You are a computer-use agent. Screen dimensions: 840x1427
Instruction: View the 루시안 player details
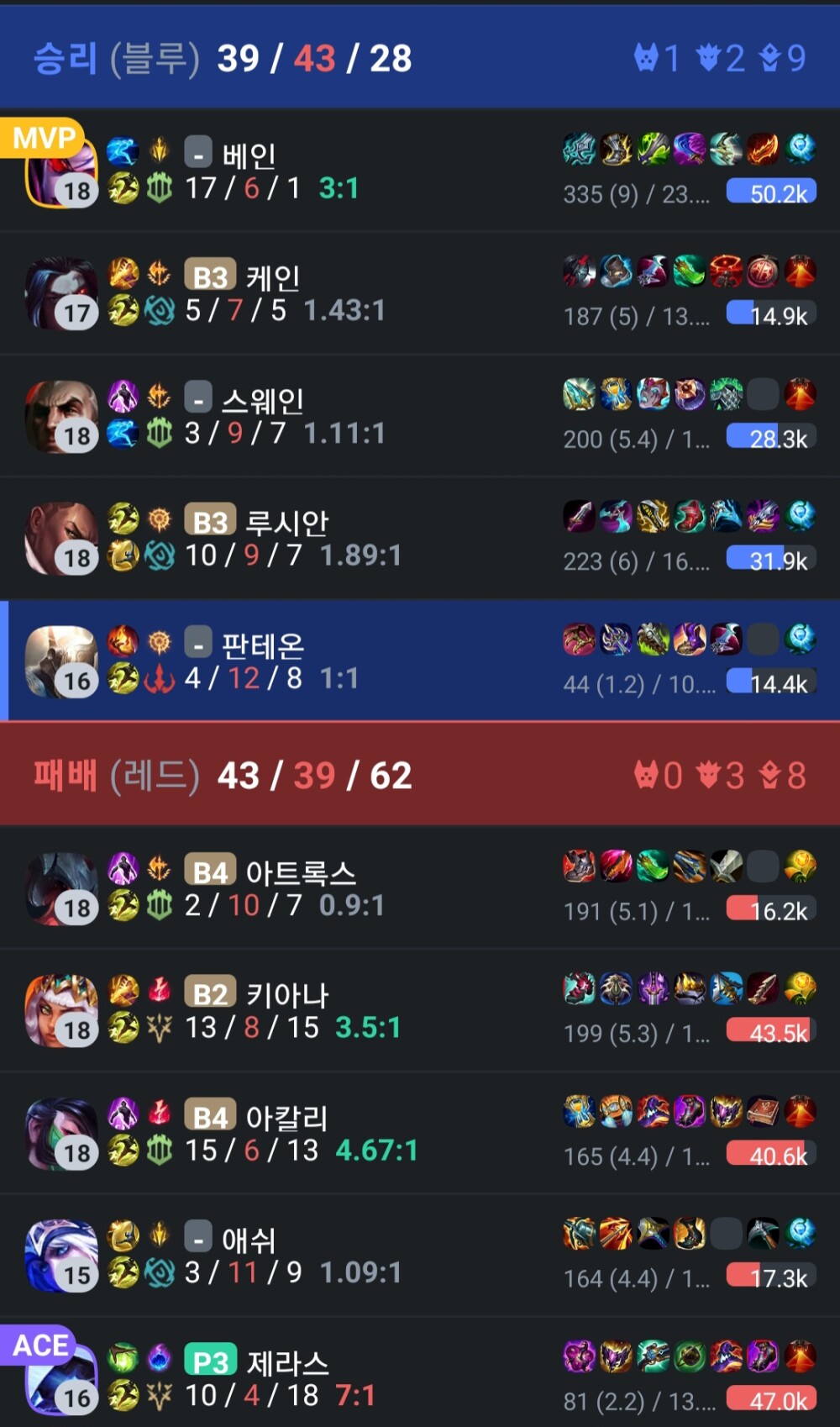coord(420,539)
